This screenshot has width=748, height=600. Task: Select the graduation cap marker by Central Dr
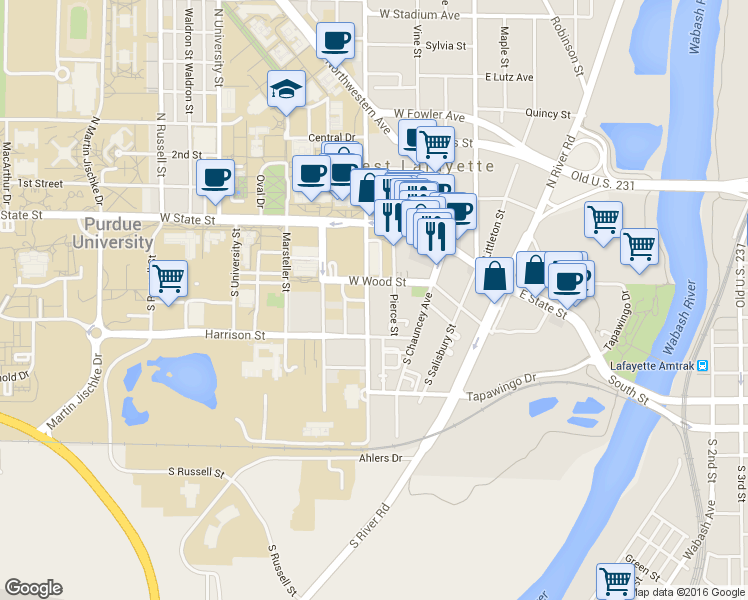(286, 90)
